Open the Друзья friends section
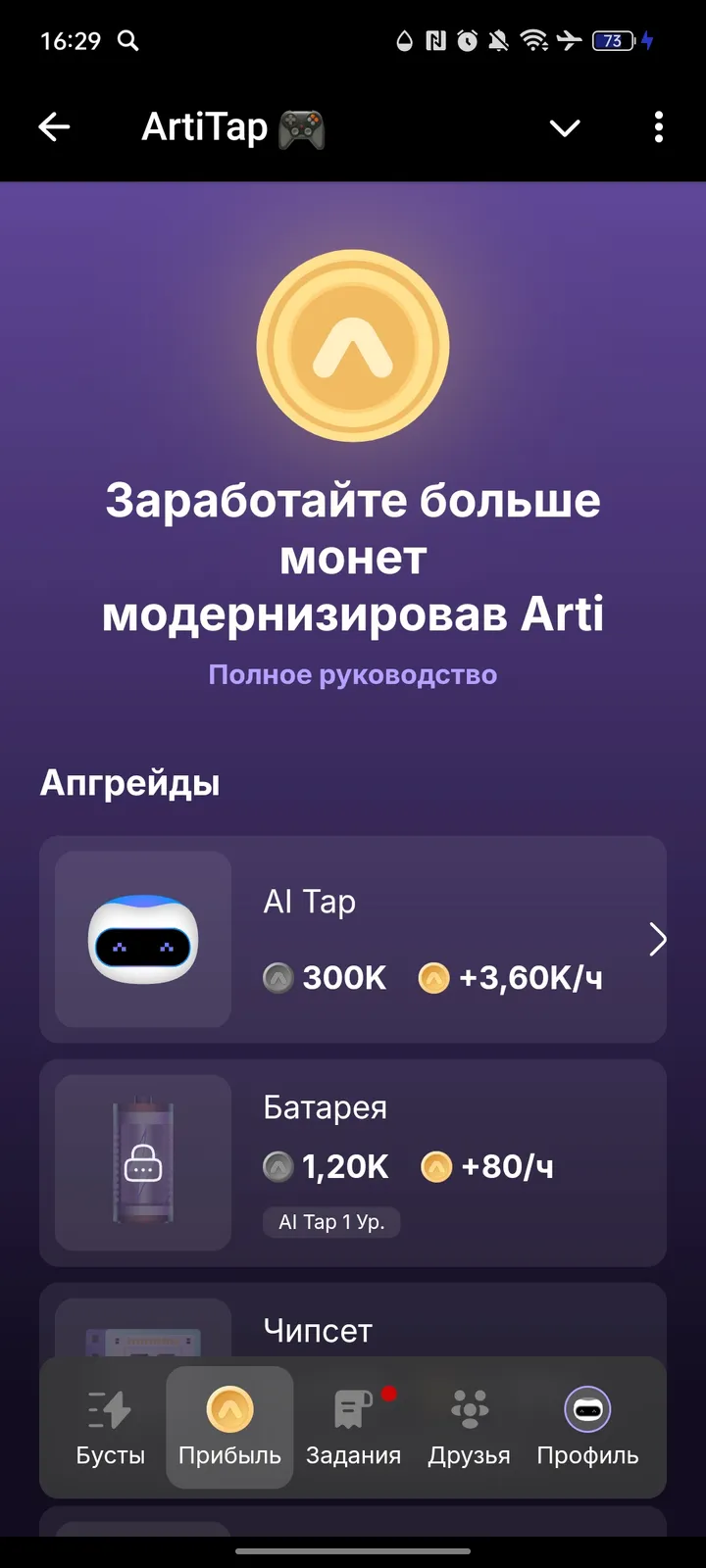Viewport: 706px width, 1568px height. 469,1423
